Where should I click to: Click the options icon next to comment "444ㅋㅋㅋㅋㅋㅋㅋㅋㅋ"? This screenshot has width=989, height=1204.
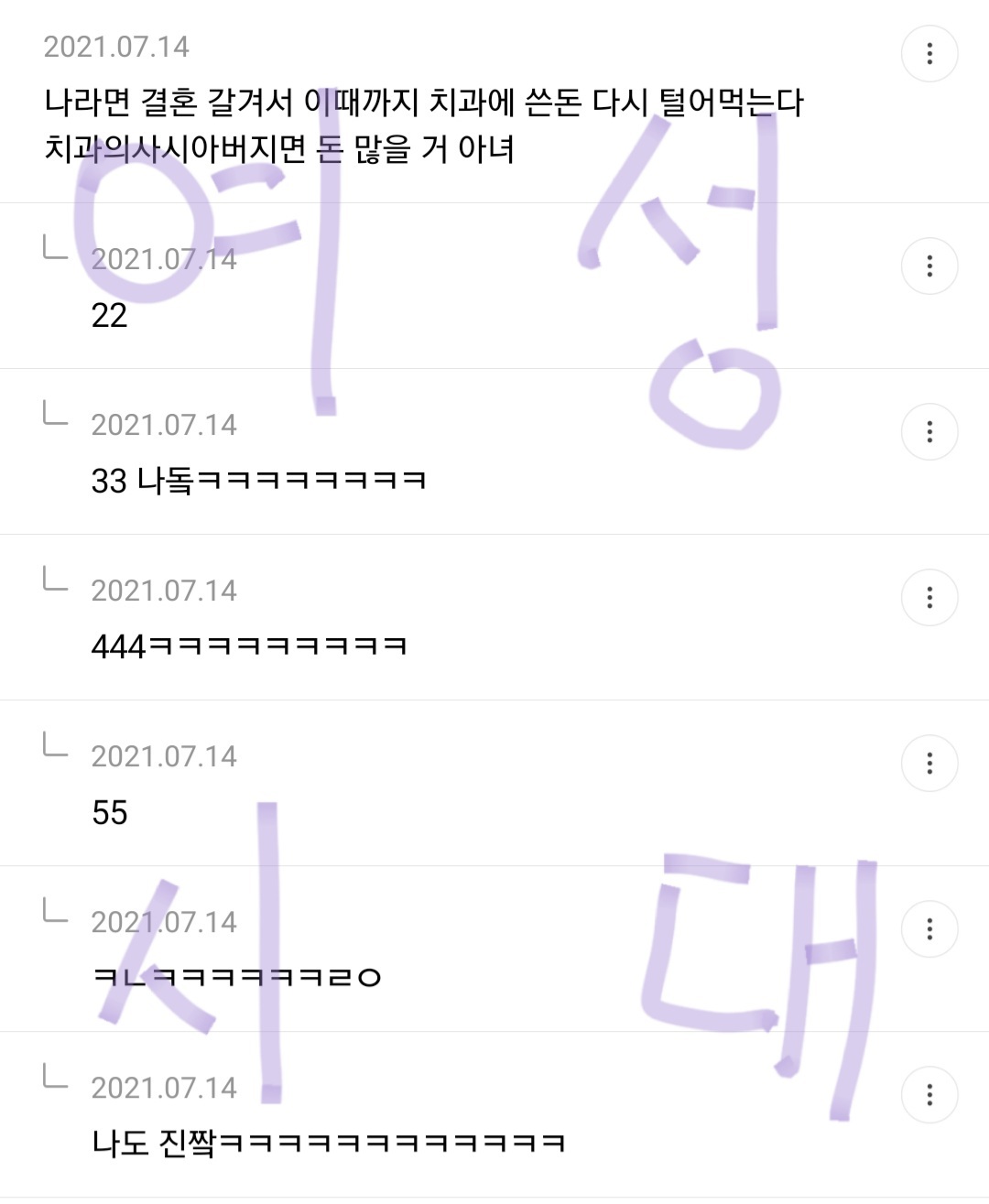(929, 597)
